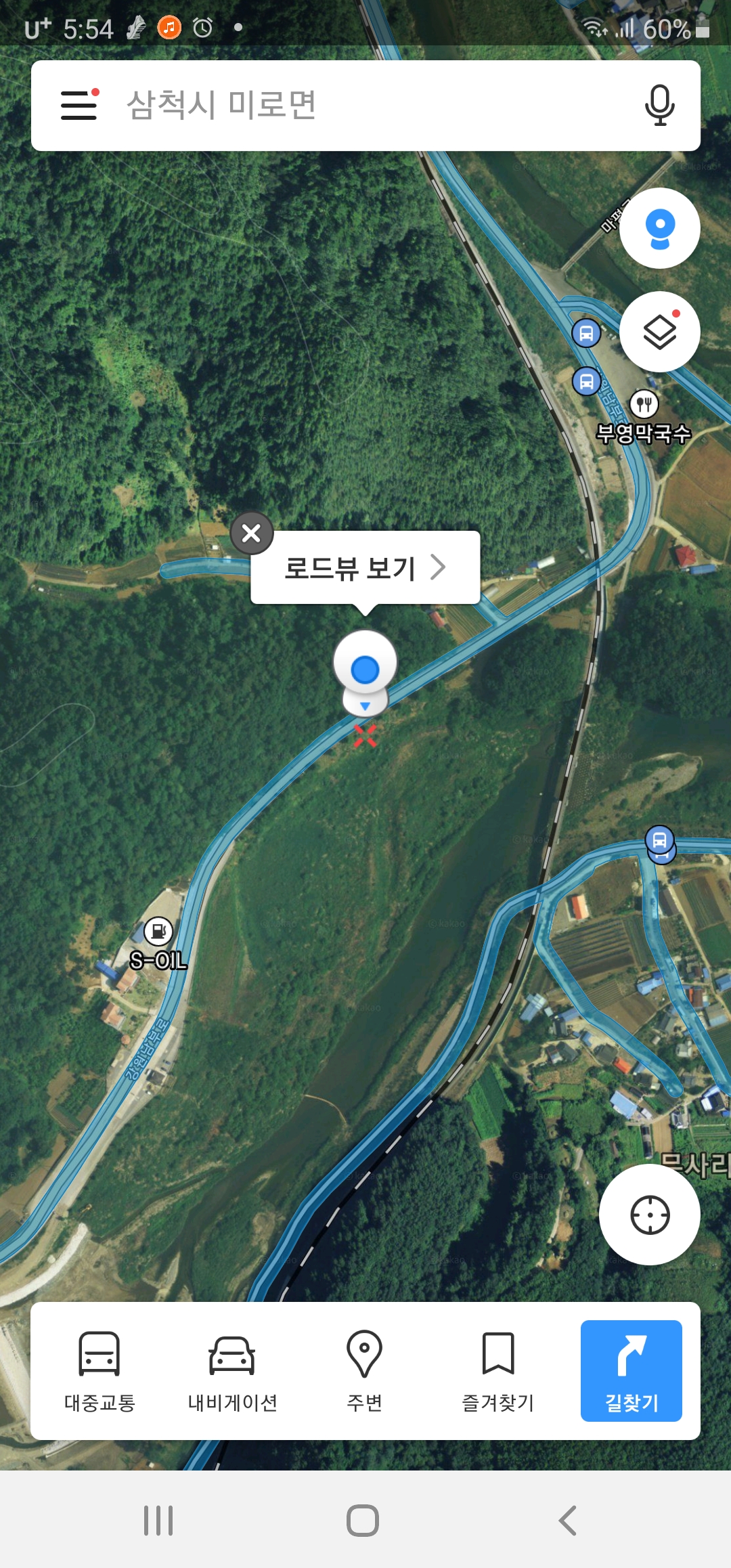
Task: Open 대중교통 public transit
Action: (x=99, y=1372)
